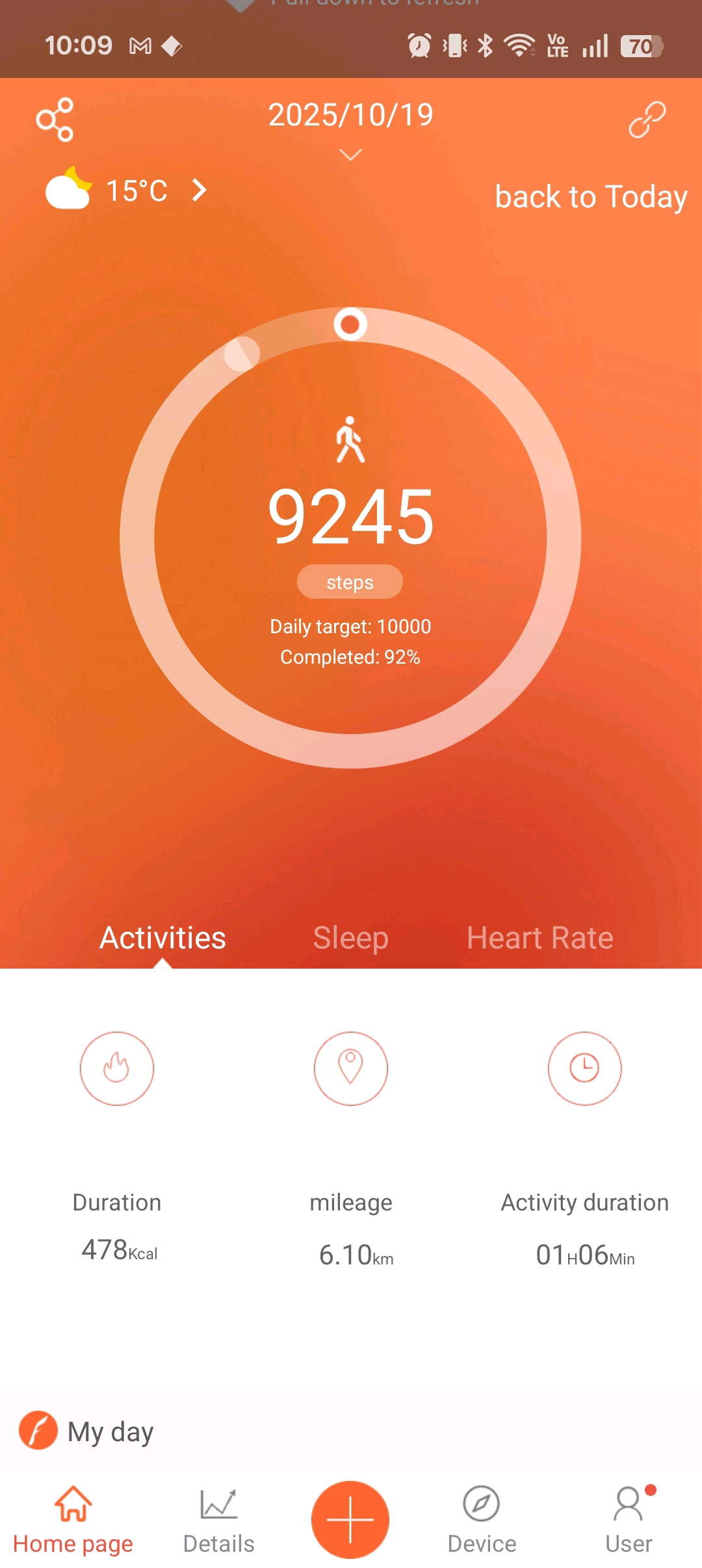Image resolution: width=702 pixels, height=1568 pixels.
Task: Open the Activity duration clock icon
Action: (584, 1068)
